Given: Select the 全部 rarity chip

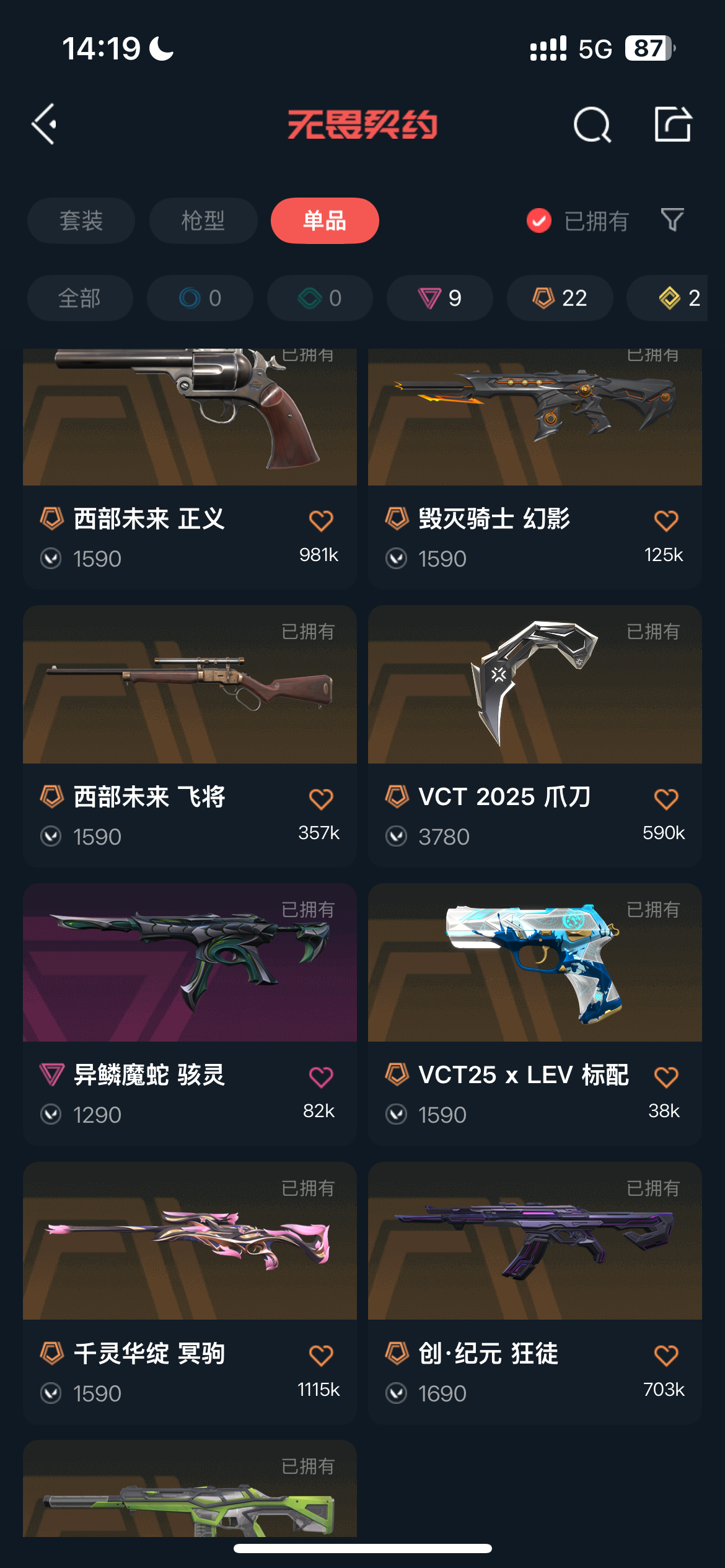Looking at the screenshot, I should coord(80,298).
